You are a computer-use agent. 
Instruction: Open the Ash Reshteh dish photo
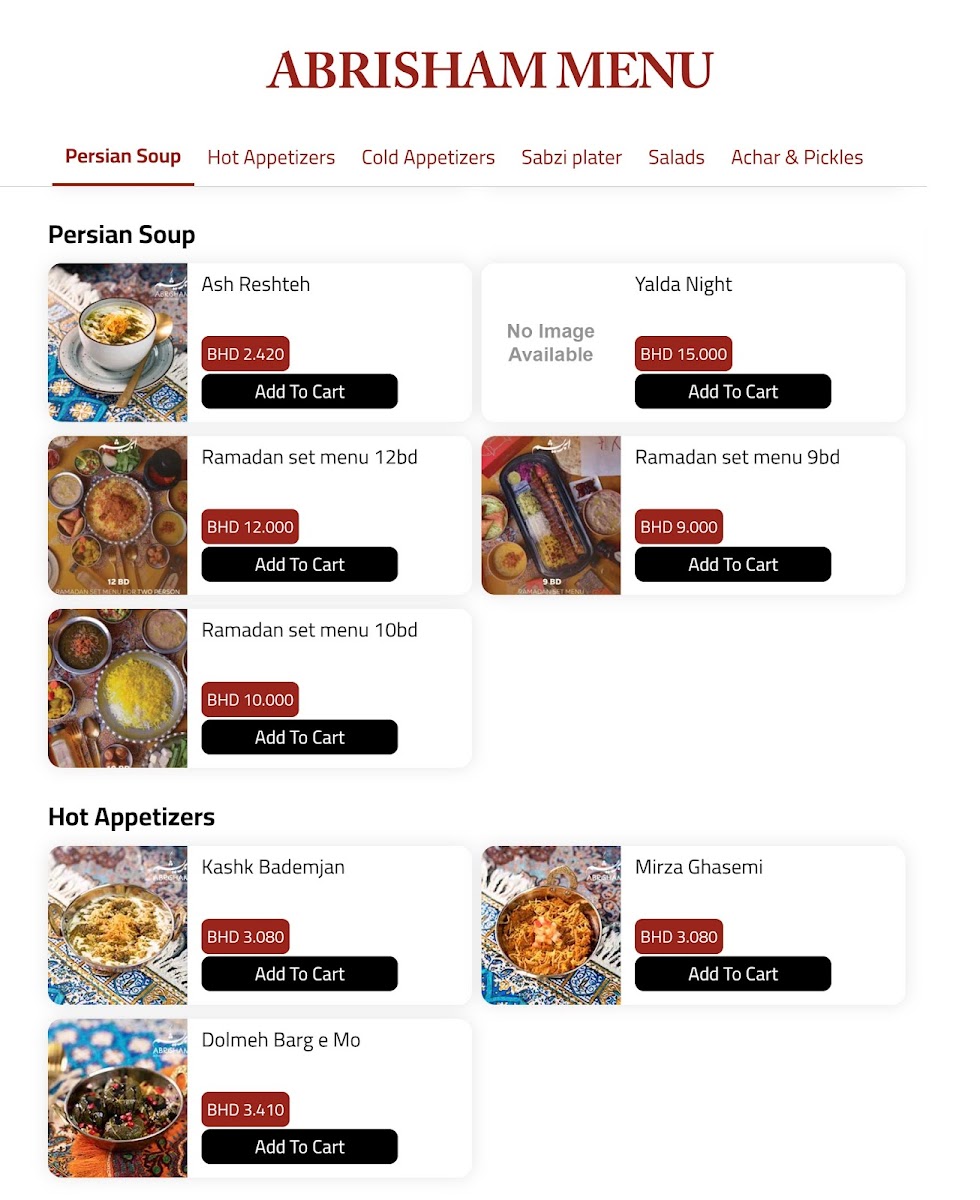[118, 342]
